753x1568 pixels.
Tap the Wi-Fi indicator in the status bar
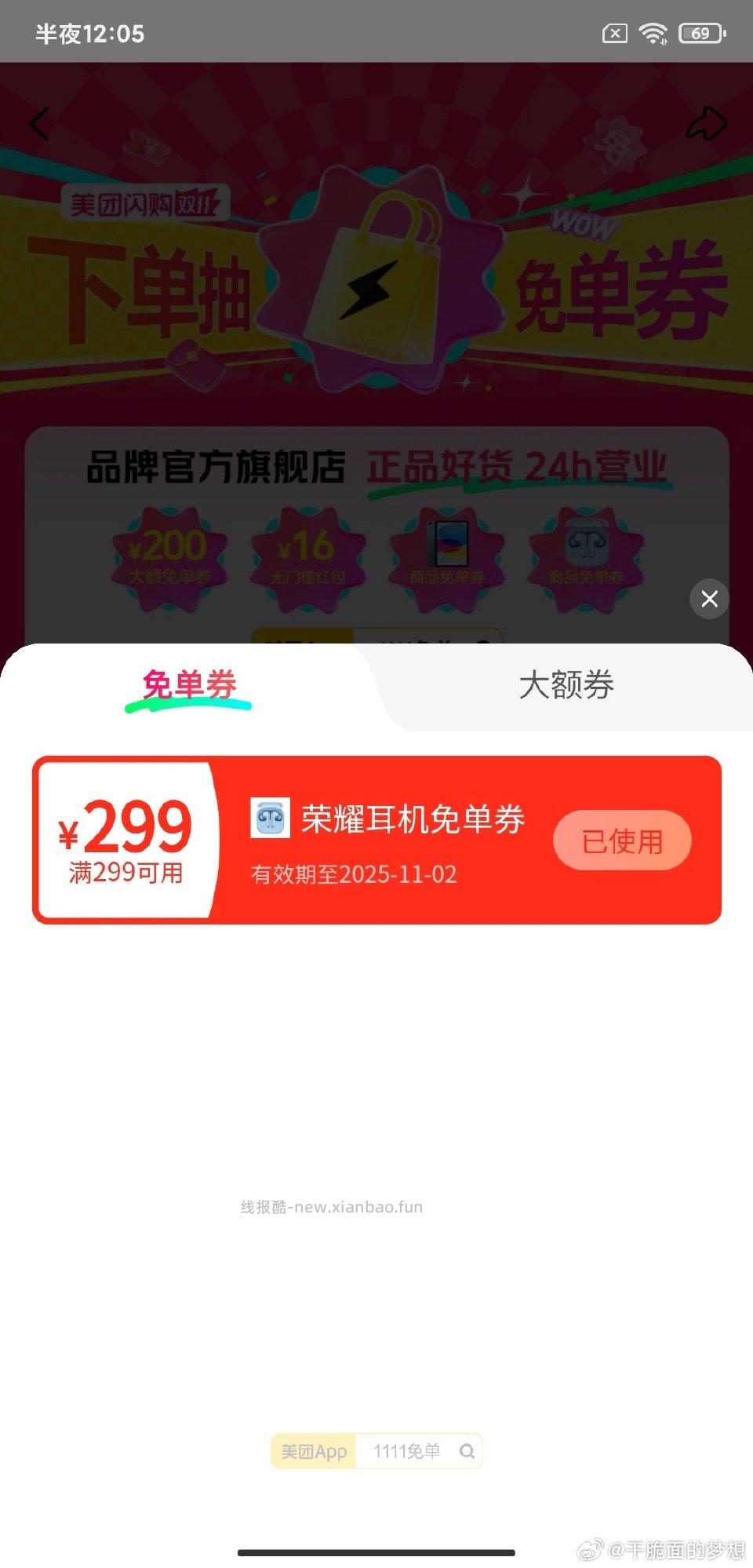(652, 34)
